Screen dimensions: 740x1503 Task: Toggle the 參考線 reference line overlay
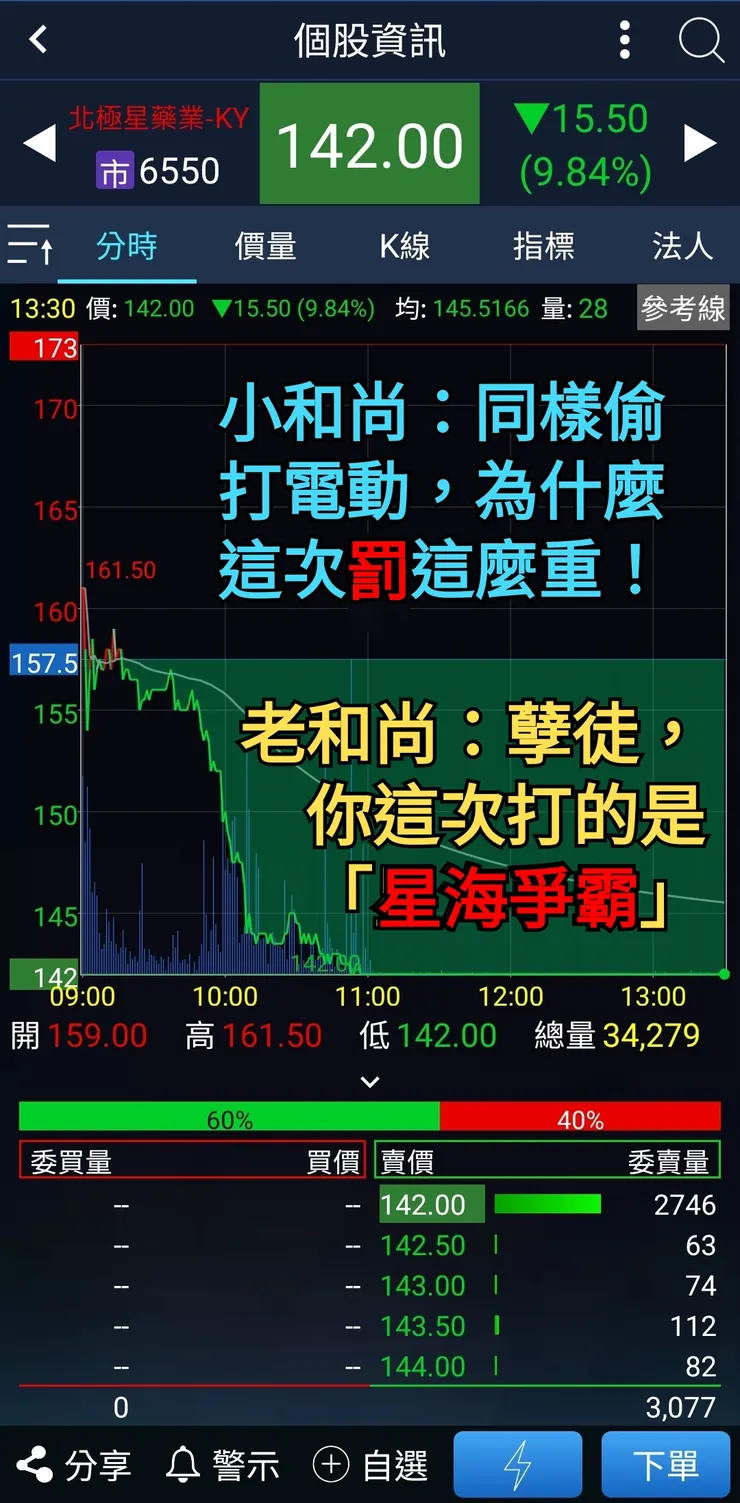pos(683,310)
